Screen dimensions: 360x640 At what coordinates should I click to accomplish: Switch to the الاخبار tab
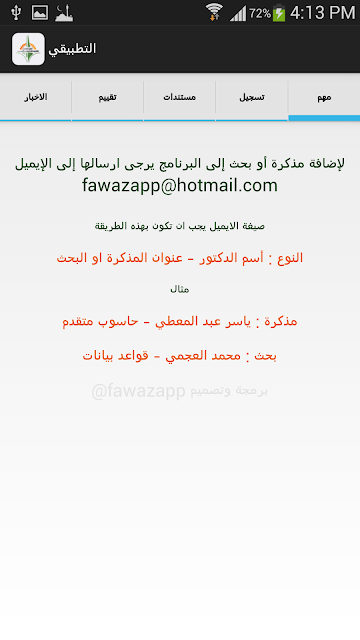36,97
